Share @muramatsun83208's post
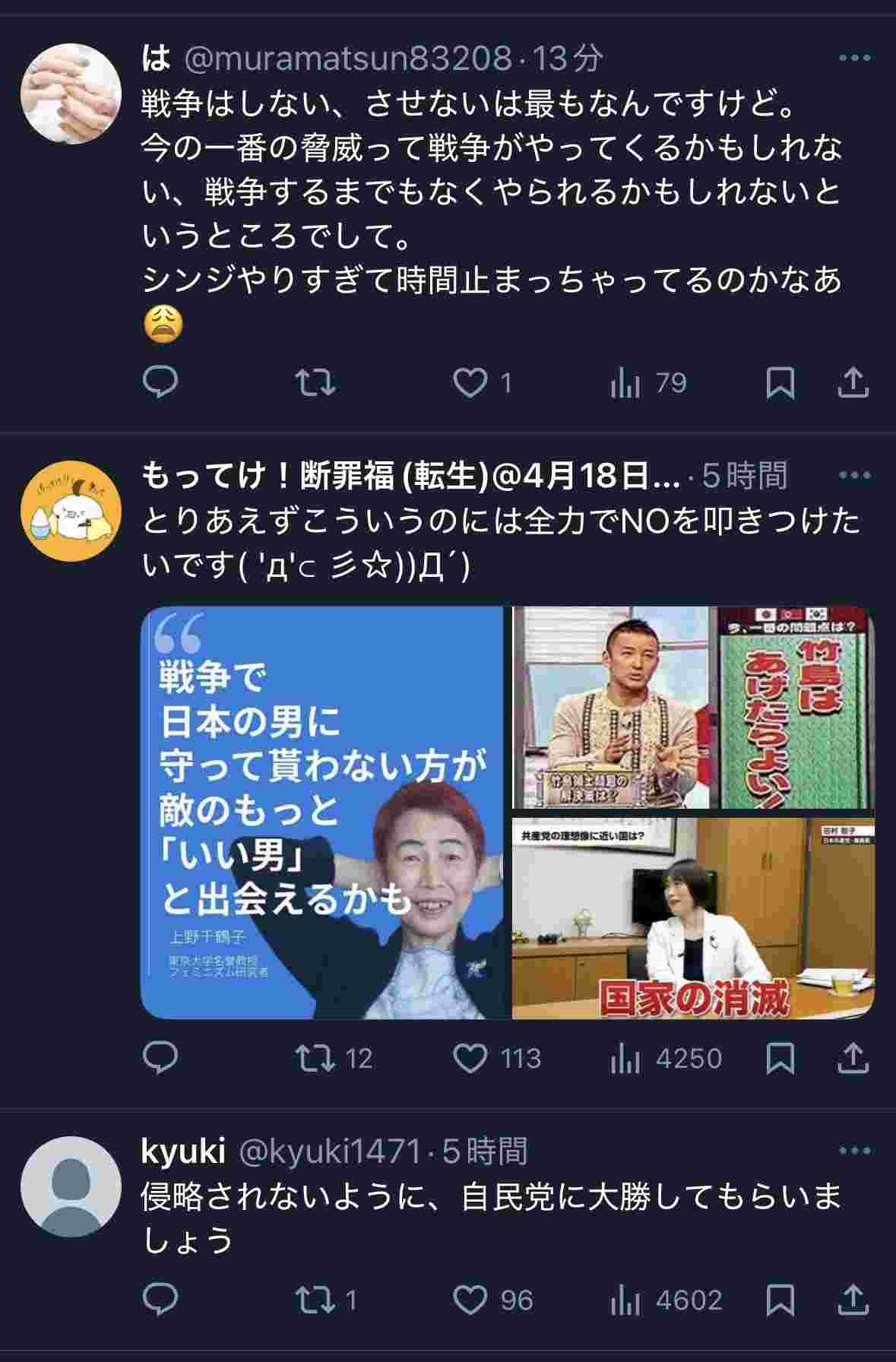Viewport: 896px width, 1362px height. pyautogui.click(x=853, y=383)
